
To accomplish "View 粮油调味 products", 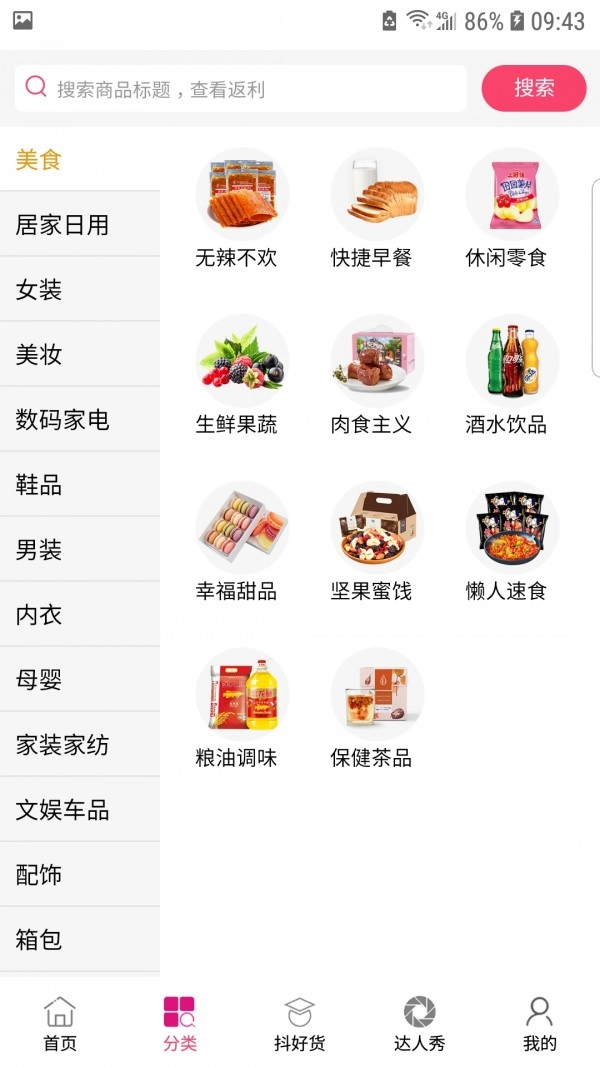I will [x=236, y=710].
